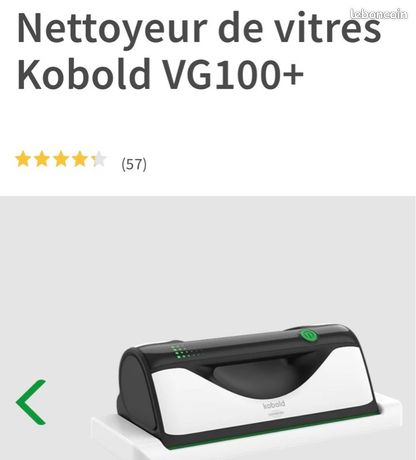Open the 57 customer reviews
The height and width of the screenshot is (460, 416).
[134, 164]
